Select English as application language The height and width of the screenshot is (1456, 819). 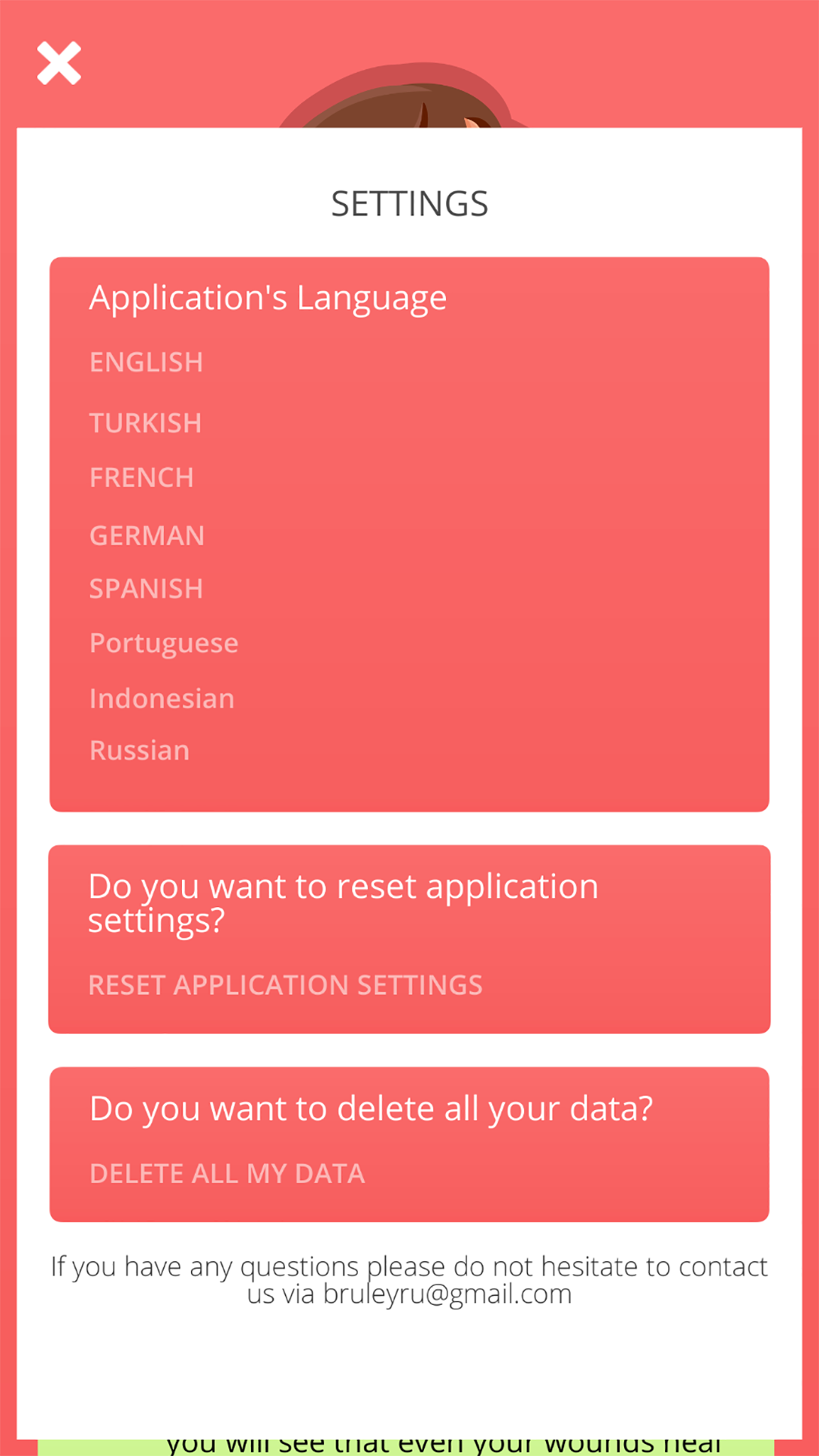tap(146, 362)
